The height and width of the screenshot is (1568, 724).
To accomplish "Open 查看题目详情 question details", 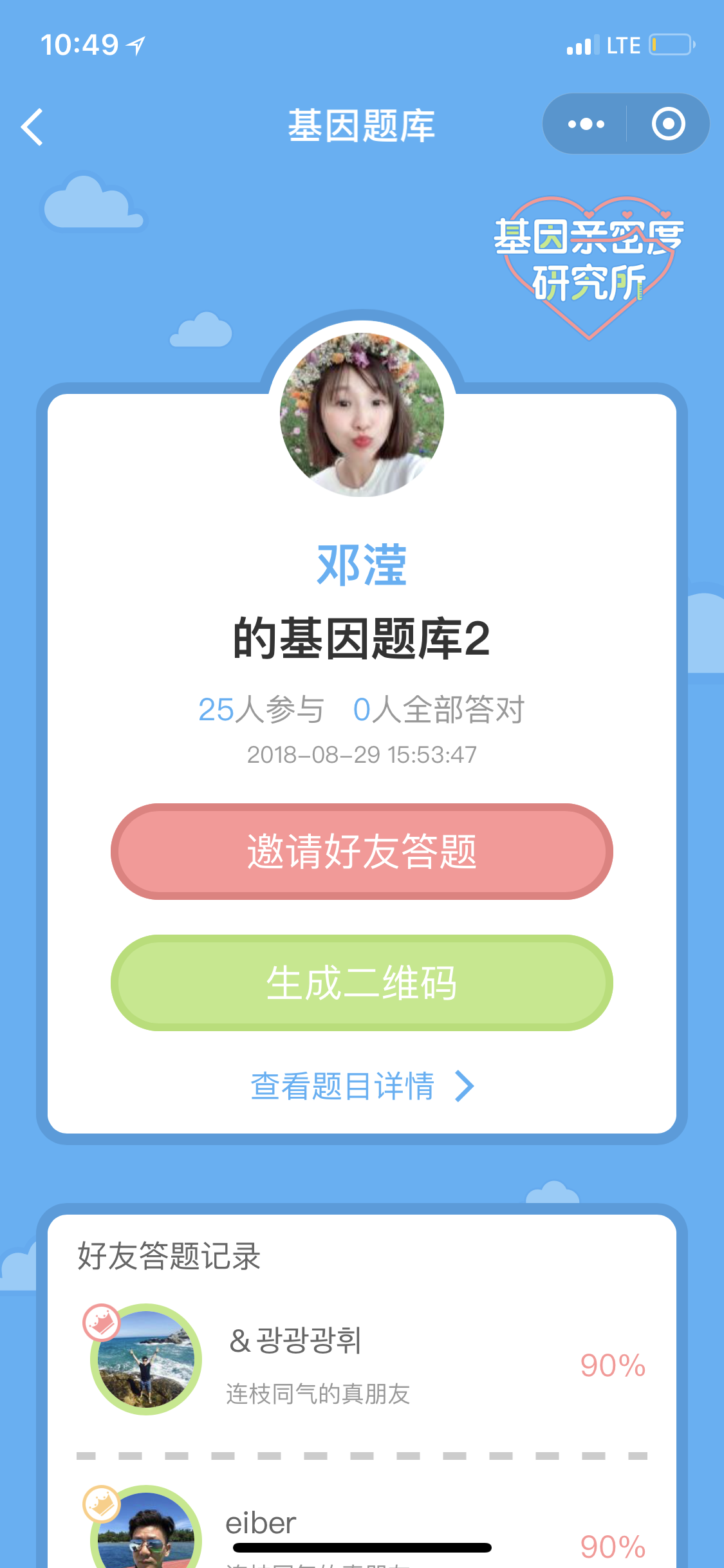I will point(362,1086).
